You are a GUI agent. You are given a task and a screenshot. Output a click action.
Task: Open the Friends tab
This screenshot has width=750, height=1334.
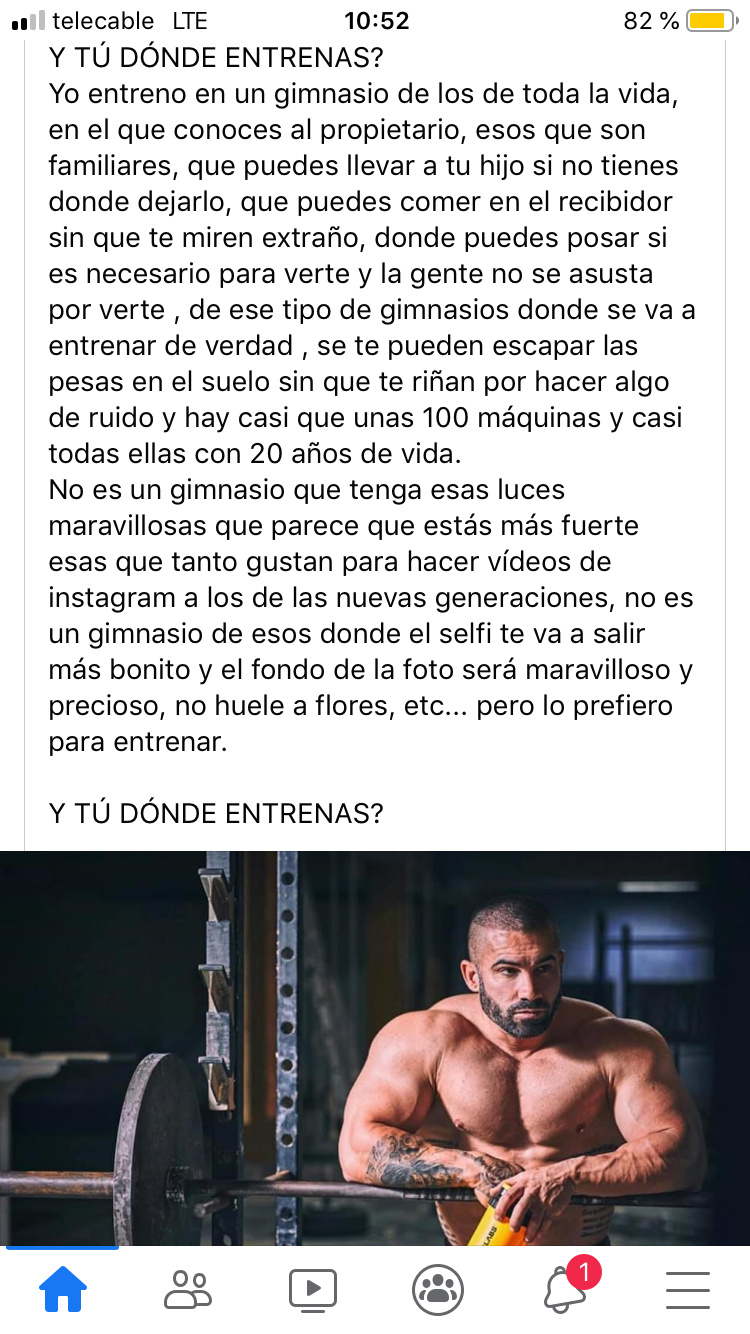click(x=188, y=1289)
